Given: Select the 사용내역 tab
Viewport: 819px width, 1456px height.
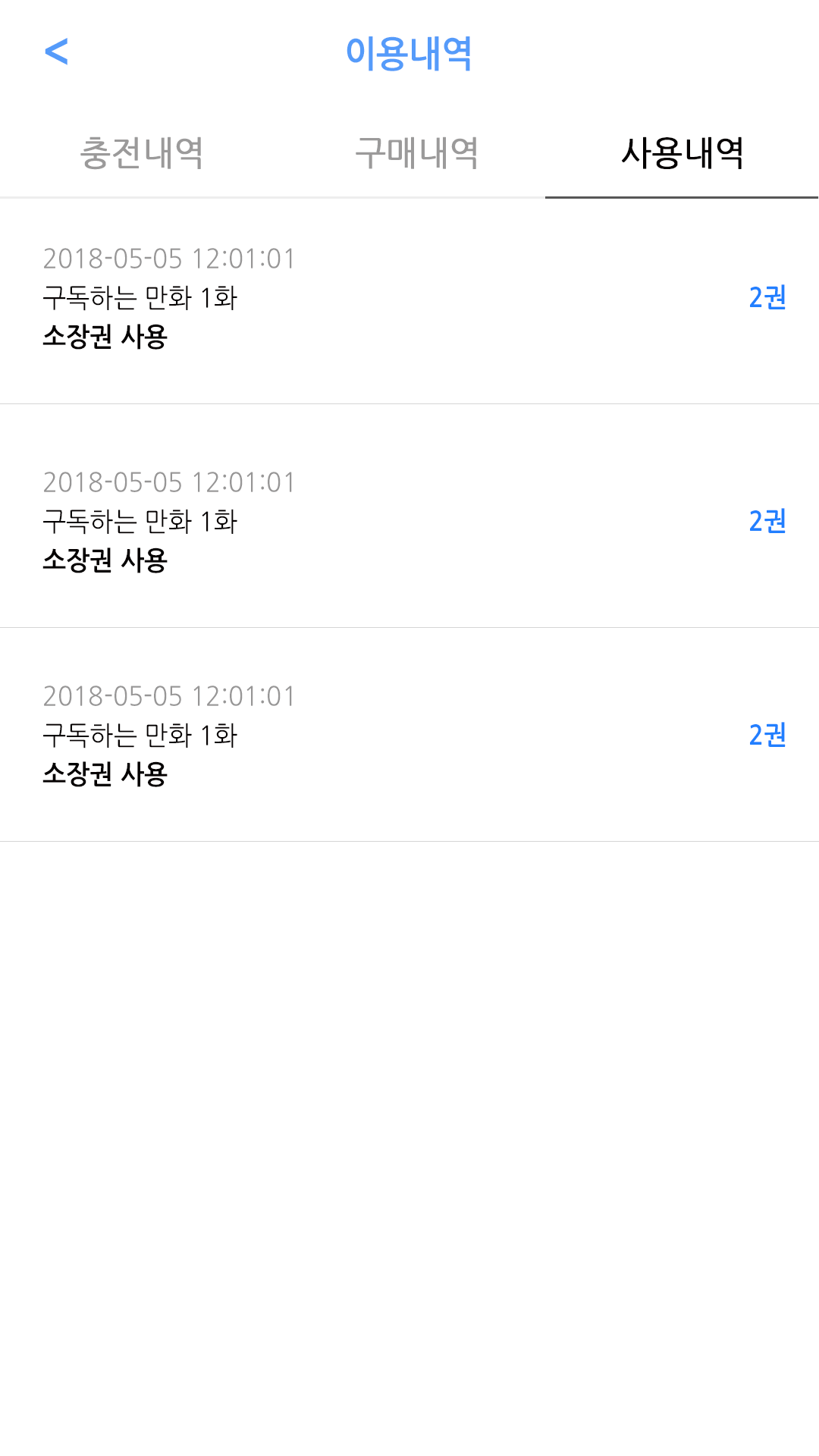Looking at the screenshot, I should 682,153.
